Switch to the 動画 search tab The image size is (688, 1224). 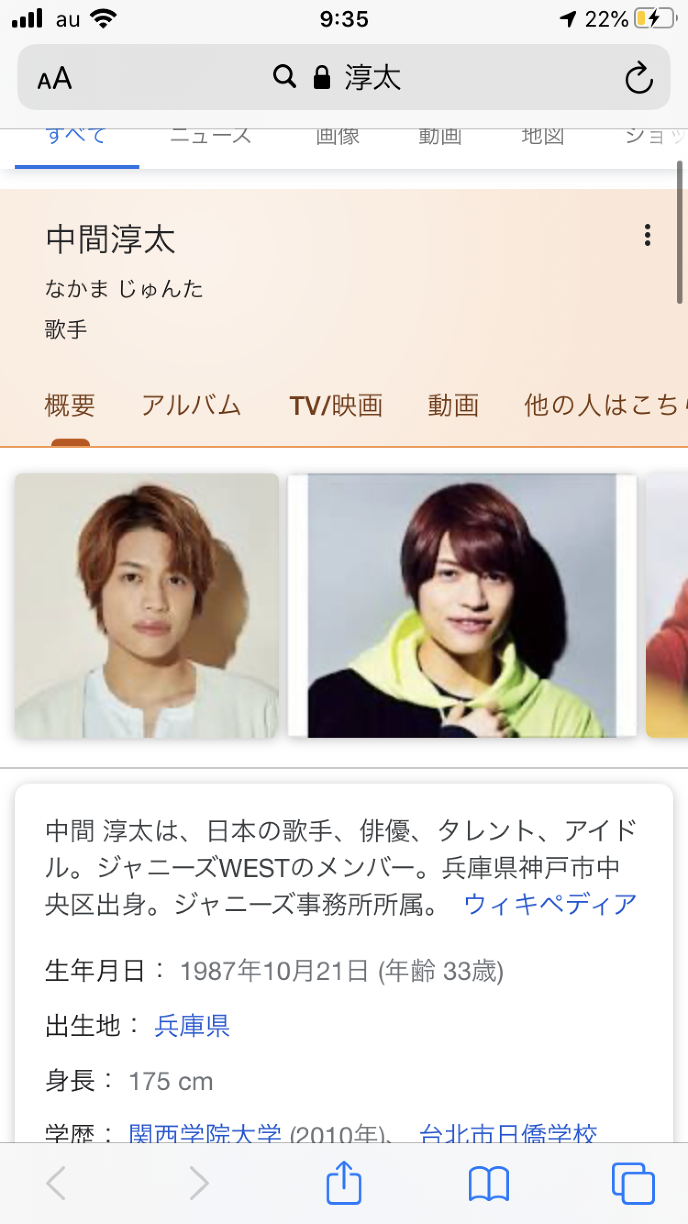pos(440,137)
